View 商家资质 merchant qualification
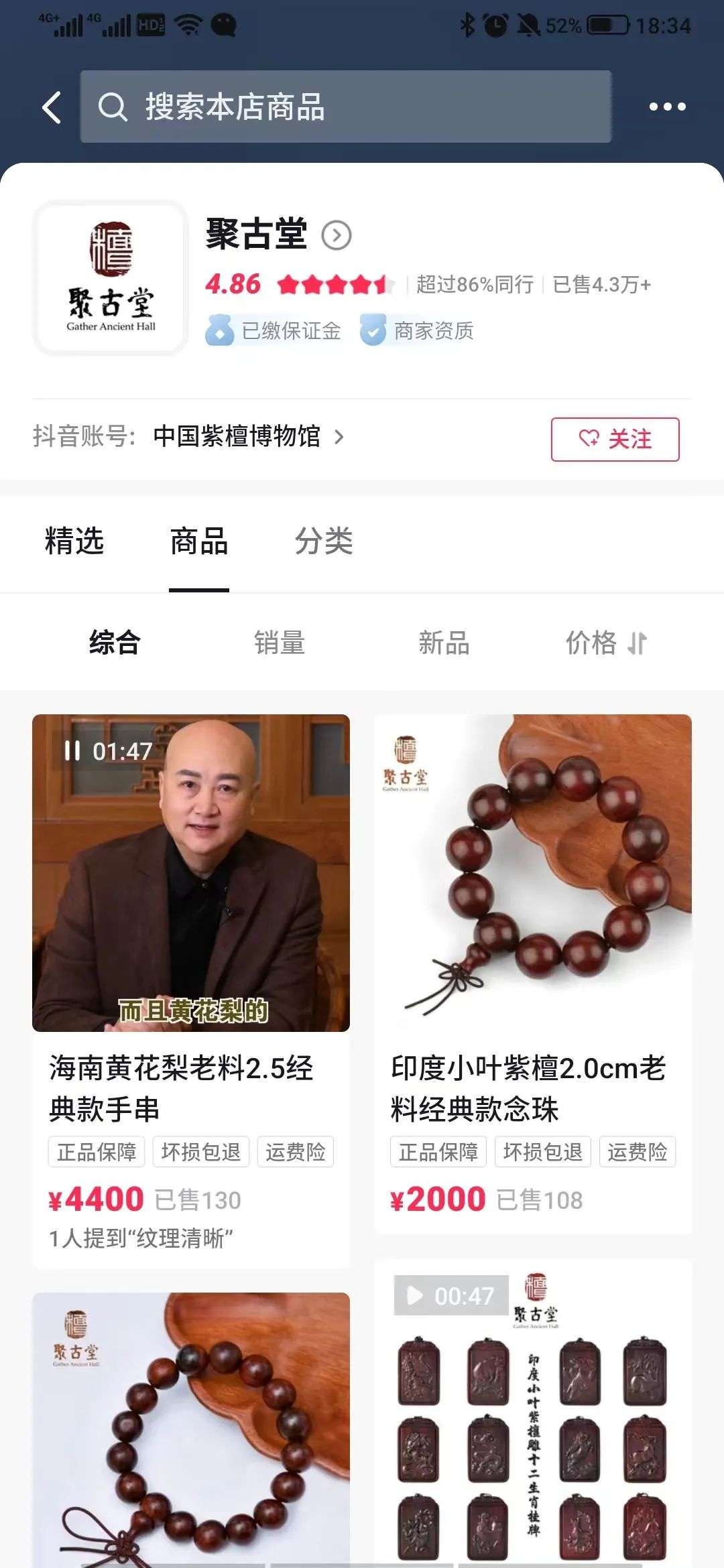 click(x=417, y=330)
